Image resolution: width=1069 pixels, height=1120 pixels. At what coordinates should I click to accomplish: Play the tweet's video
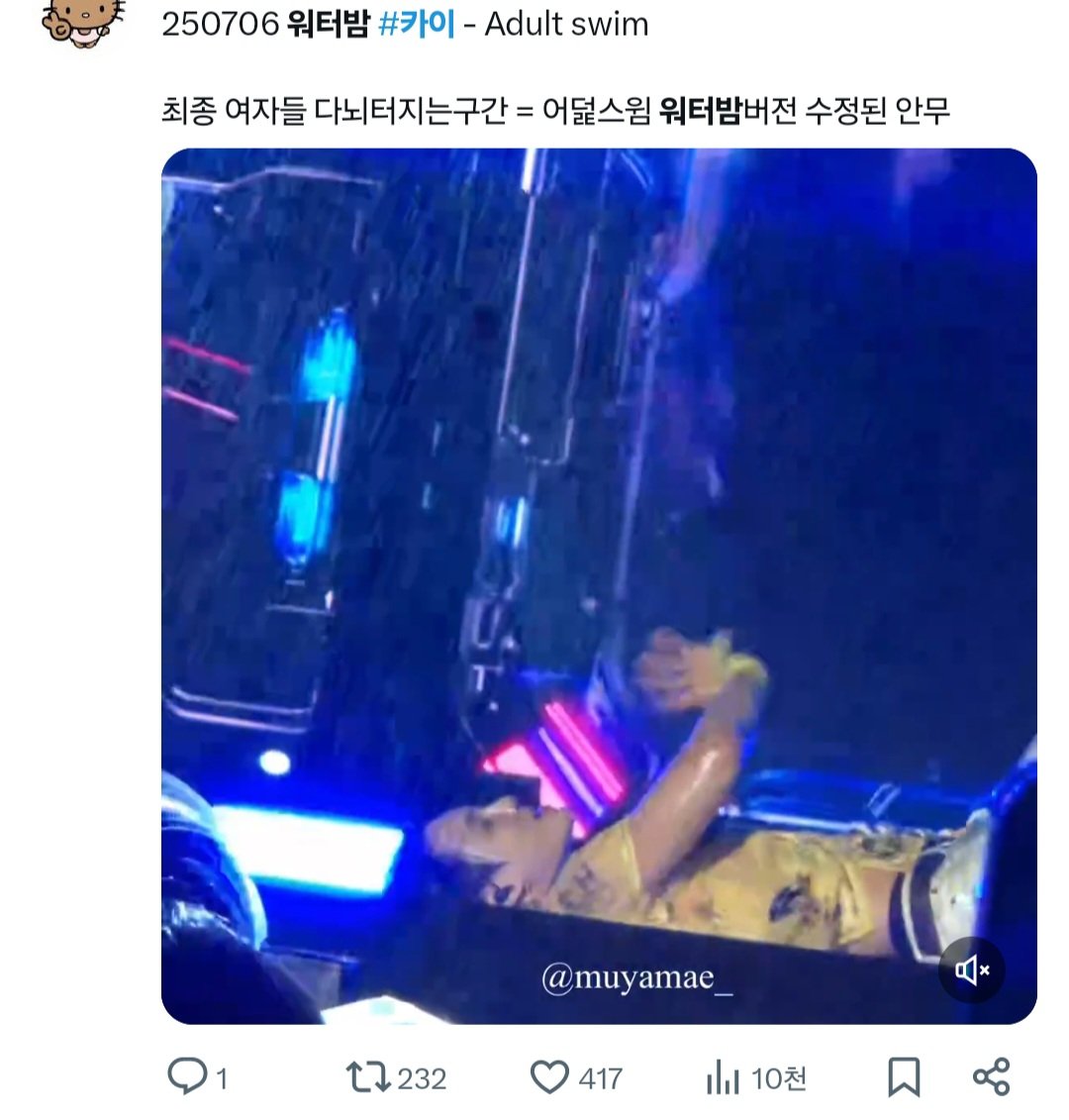598,584
